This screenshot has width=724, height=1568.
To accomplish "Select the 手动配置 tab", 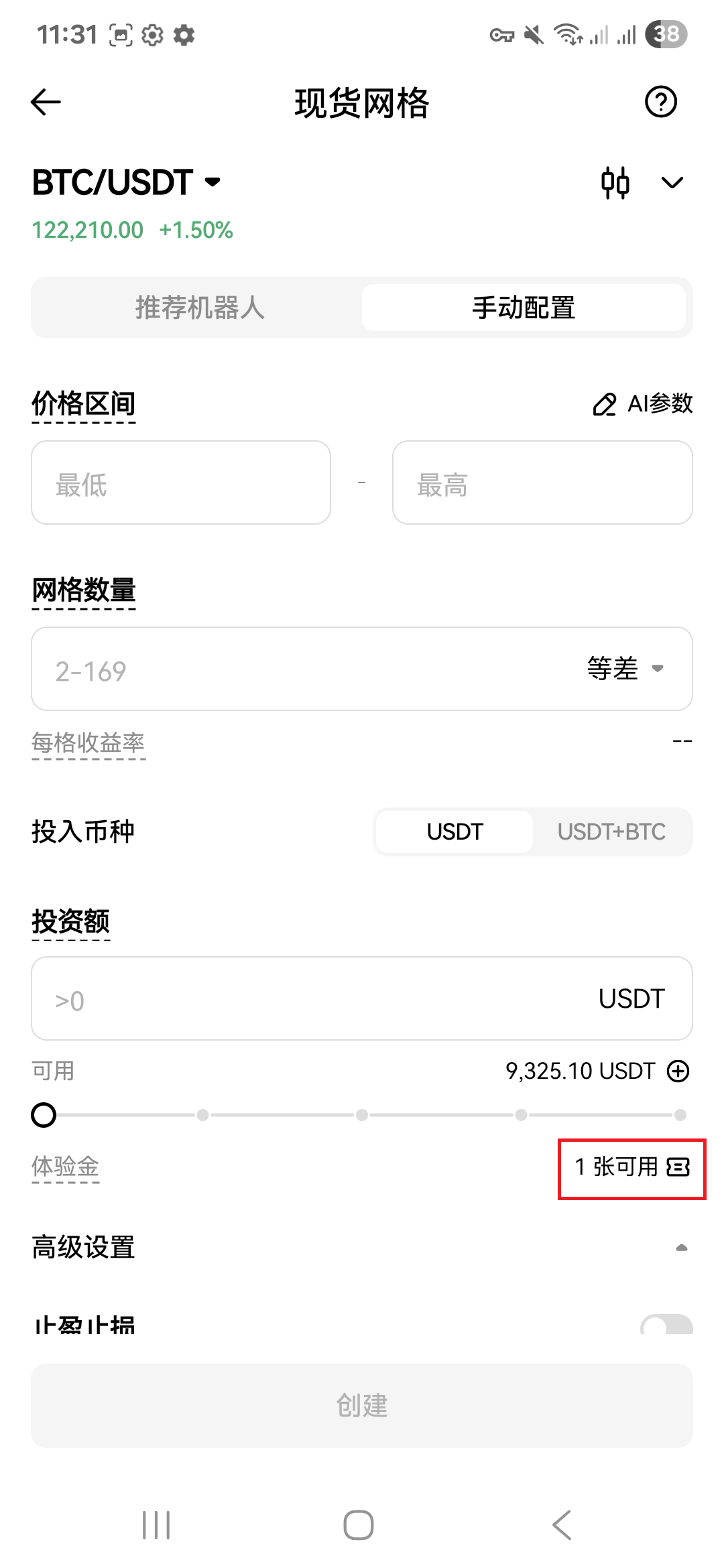I will [x=524, y=308].
